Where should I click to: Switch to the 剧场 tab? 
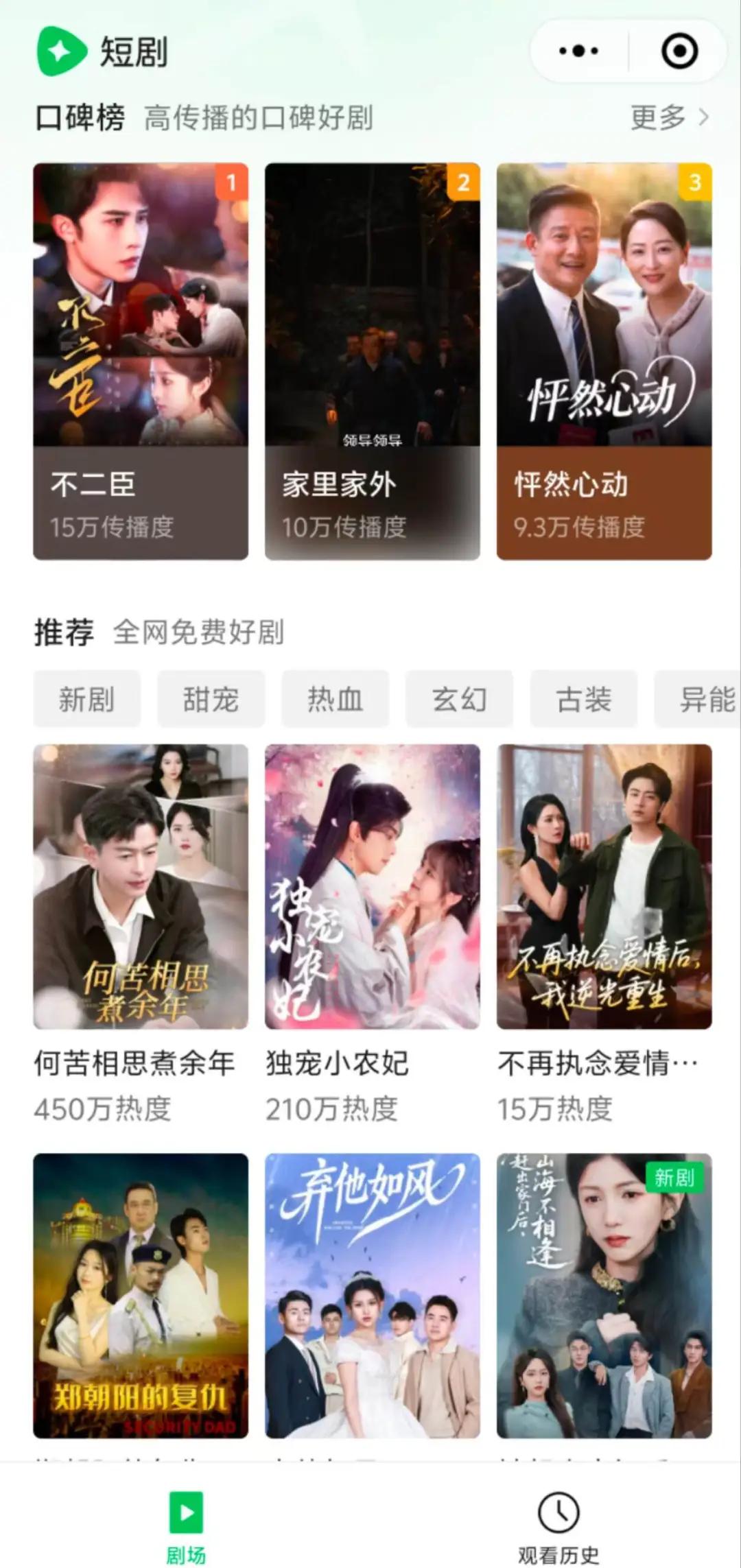point(186,1524)
